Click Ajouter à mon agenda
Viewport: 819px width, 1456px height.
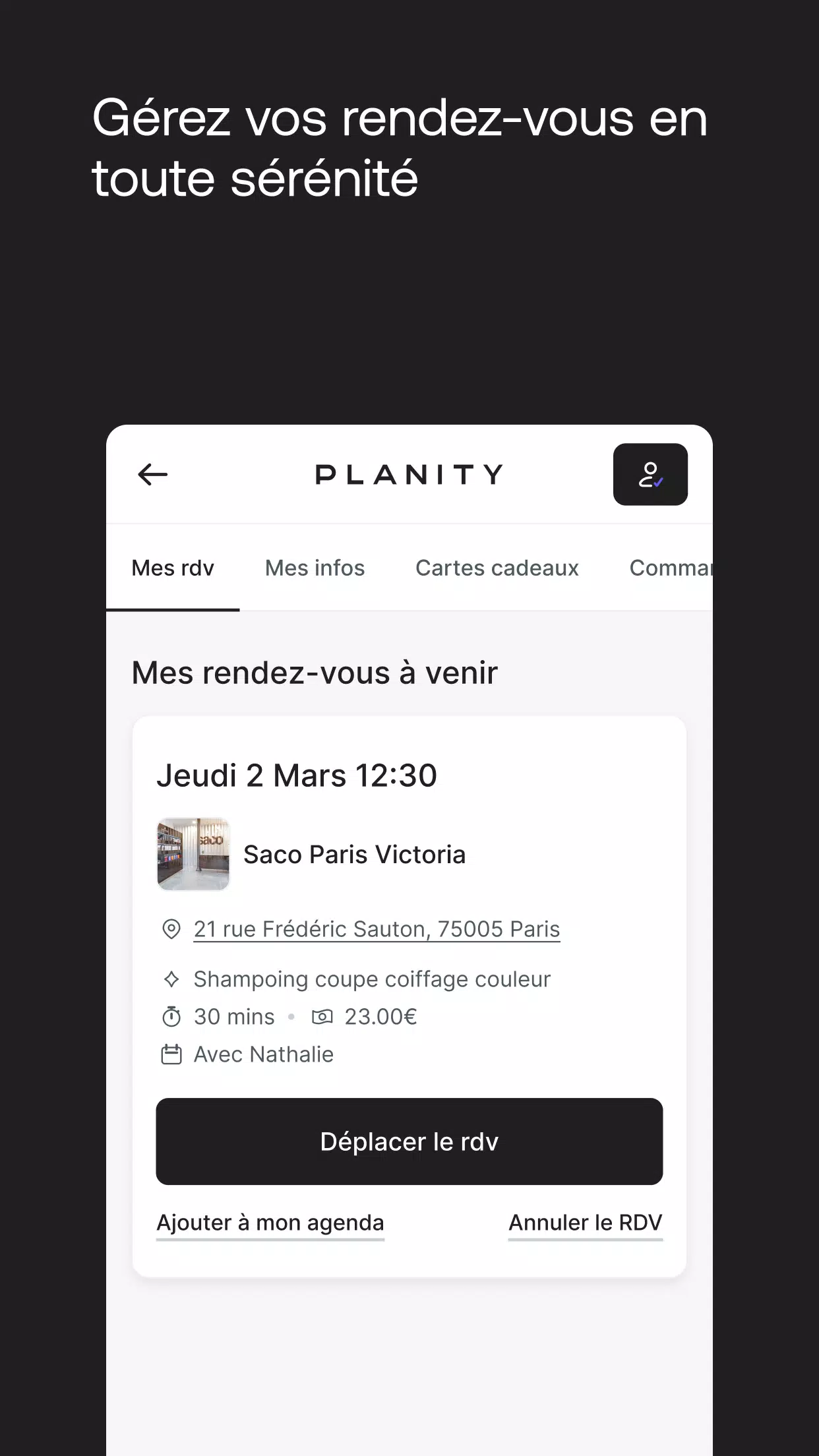pyautogui.click(x=270, y=1223)
